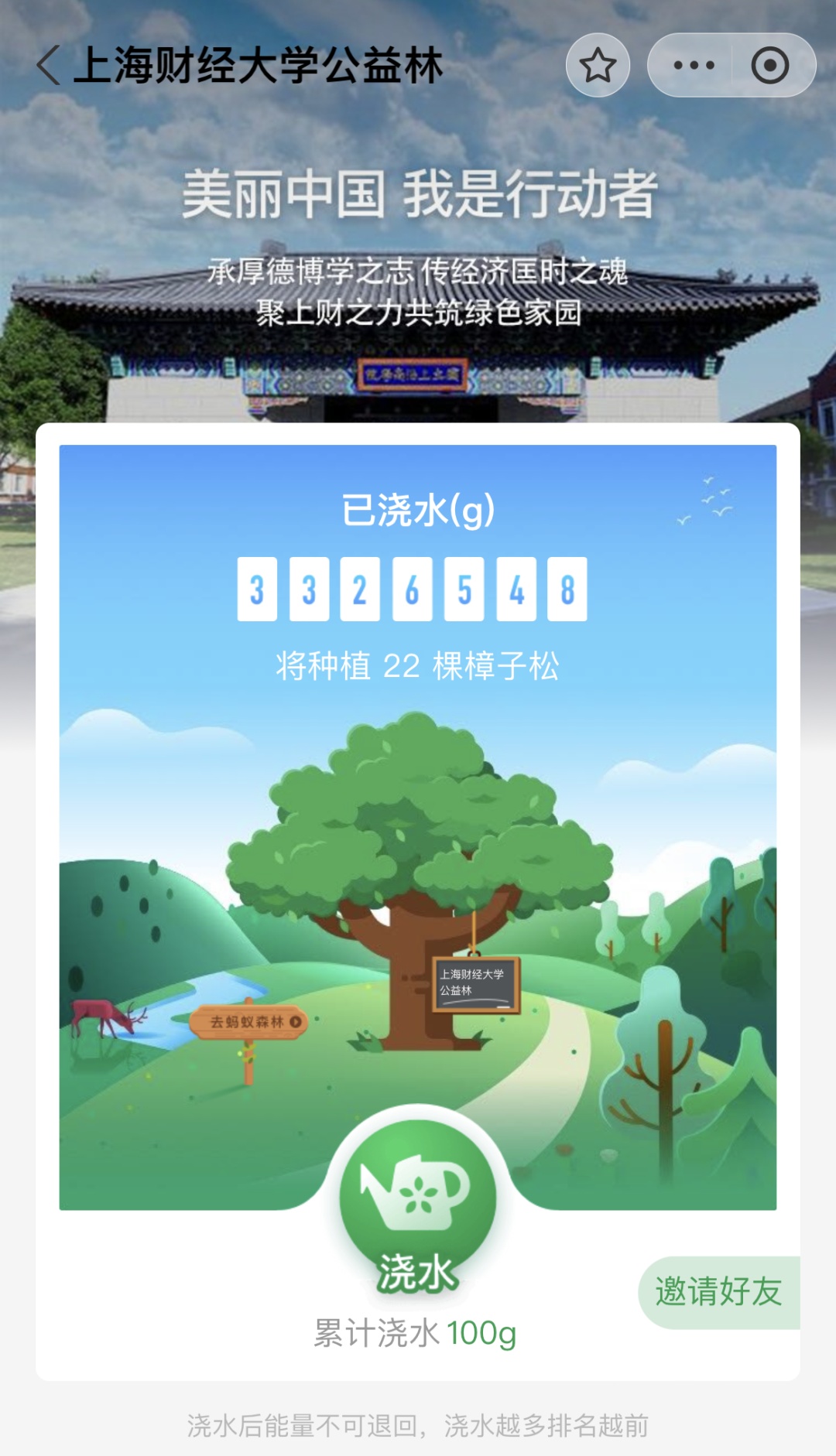Open the three-dot more options menu
Image resolution: width=836 pixels, height=1456 pixels.
pos(694,65)
